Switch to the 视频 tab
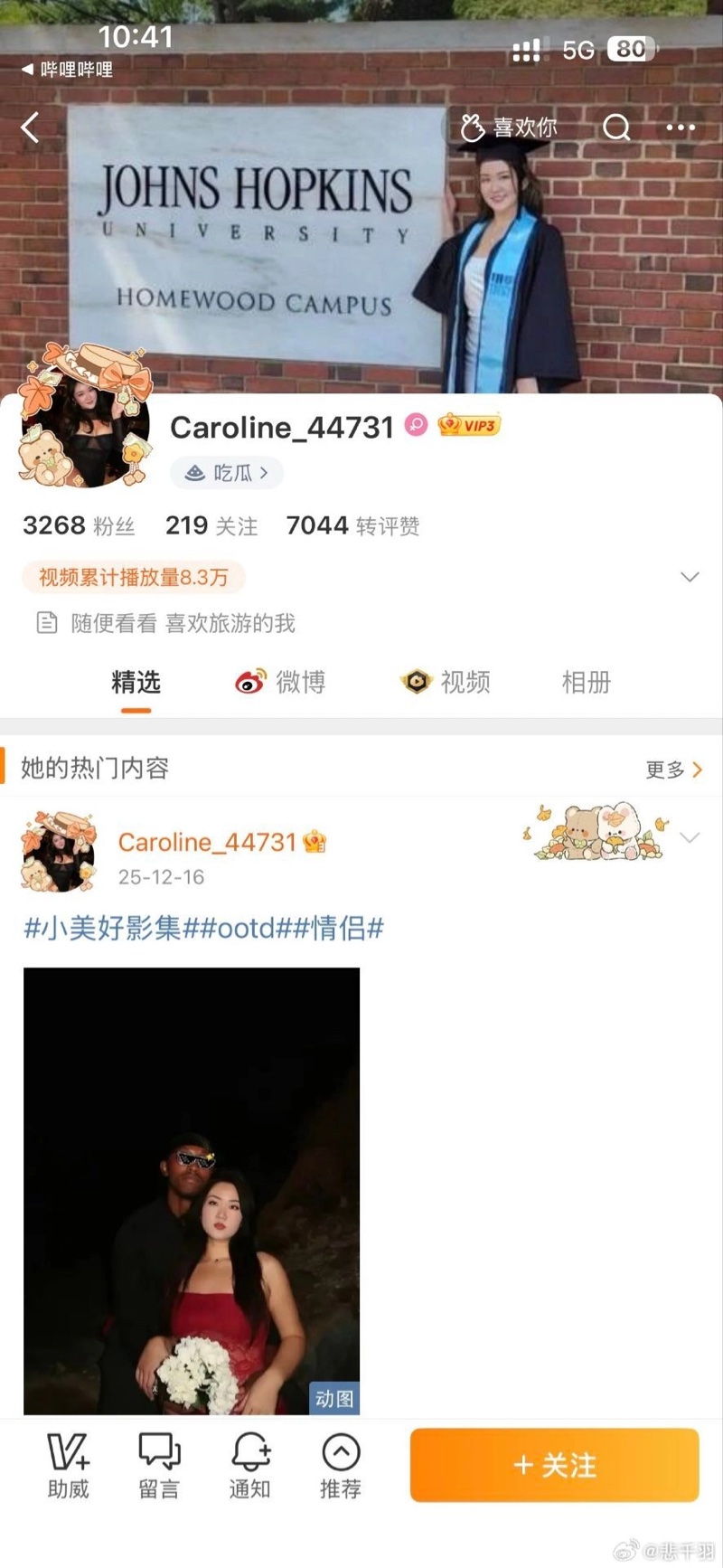Screen dimensions: 723x1568 click(446, 682)
